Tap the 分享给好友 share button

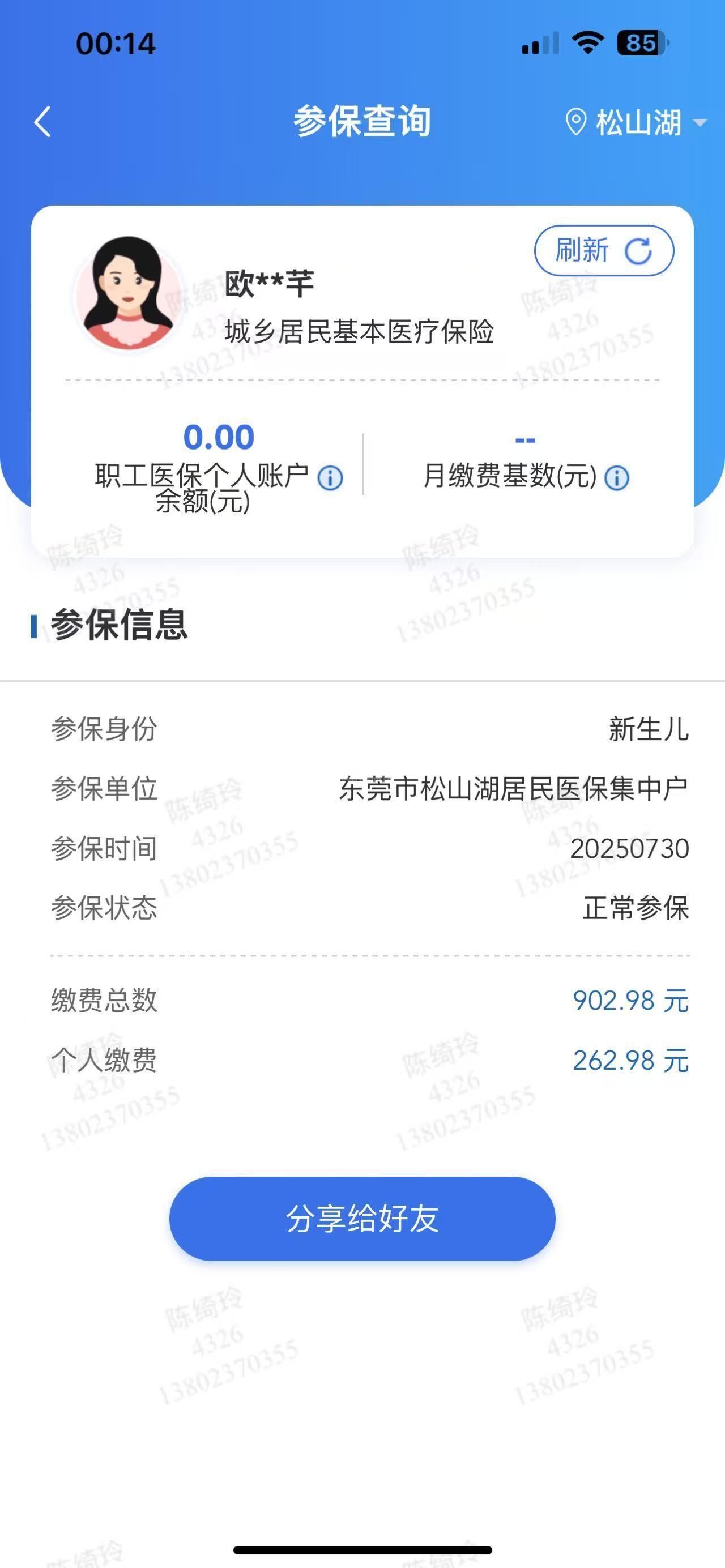coord(362,1219)
